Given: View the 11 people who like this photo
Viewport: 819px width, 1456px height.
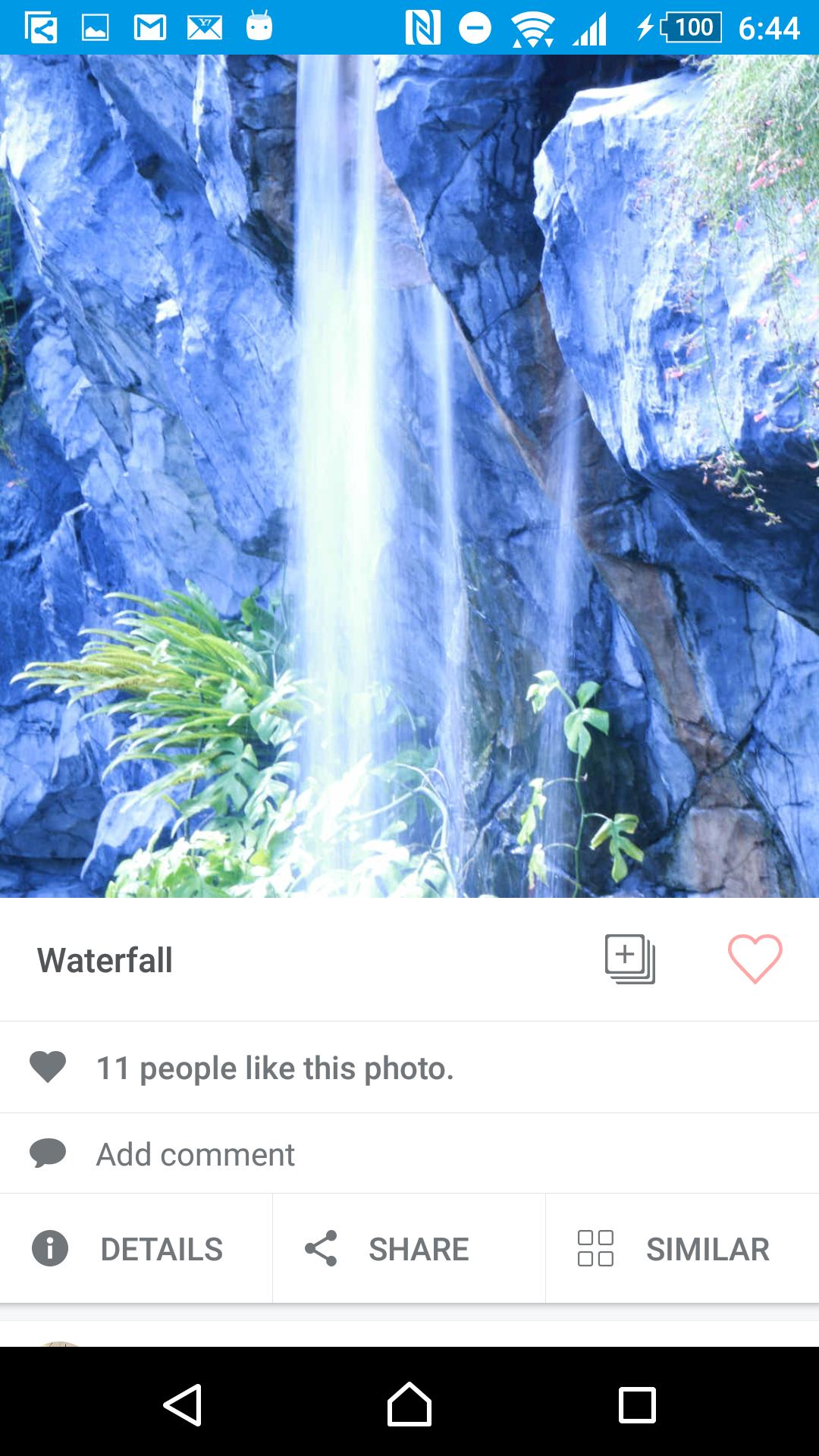Looking at the screenshot, I should 275,1068.
